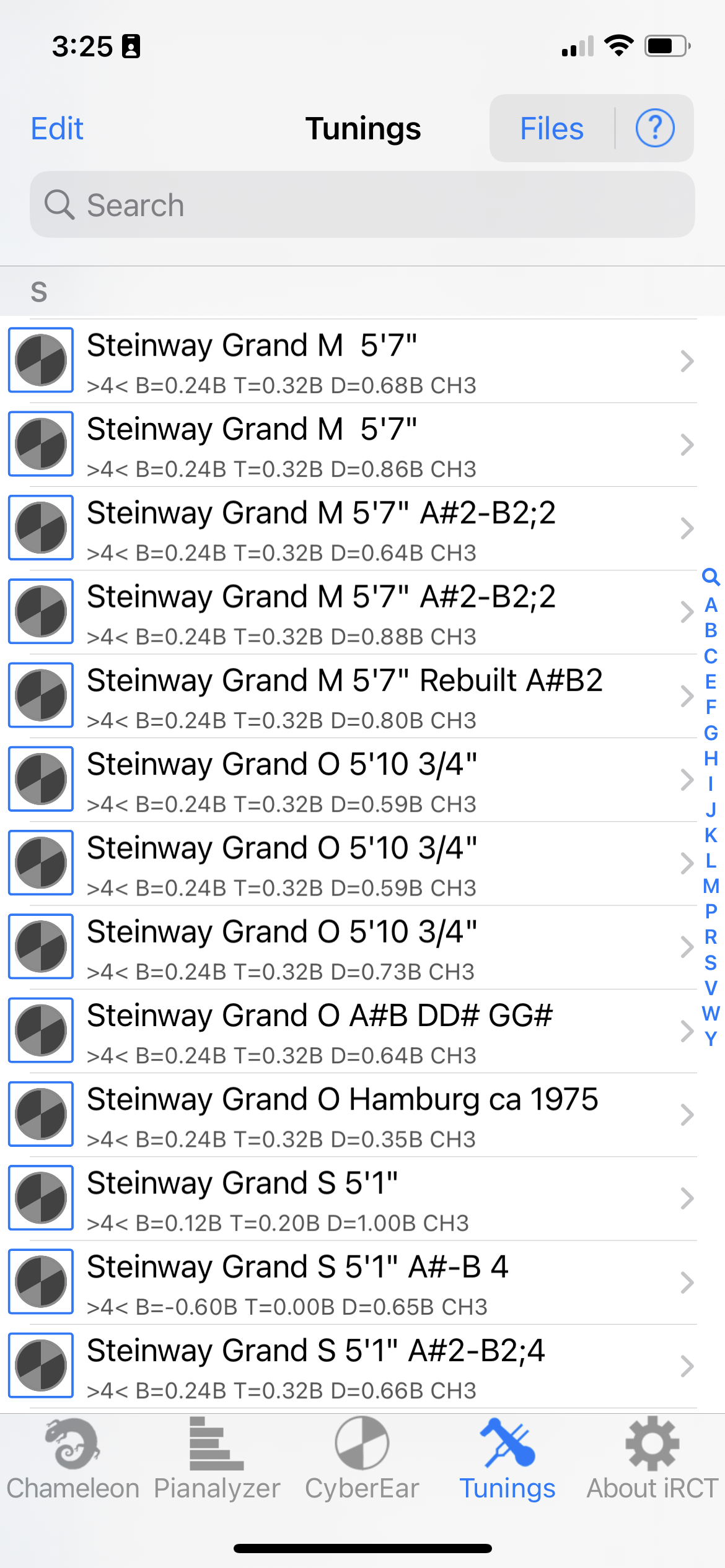The height and width of the screenshot is (1568, 725).
Task: Jump to letter K in the index
Action: [x=711, y=835]
